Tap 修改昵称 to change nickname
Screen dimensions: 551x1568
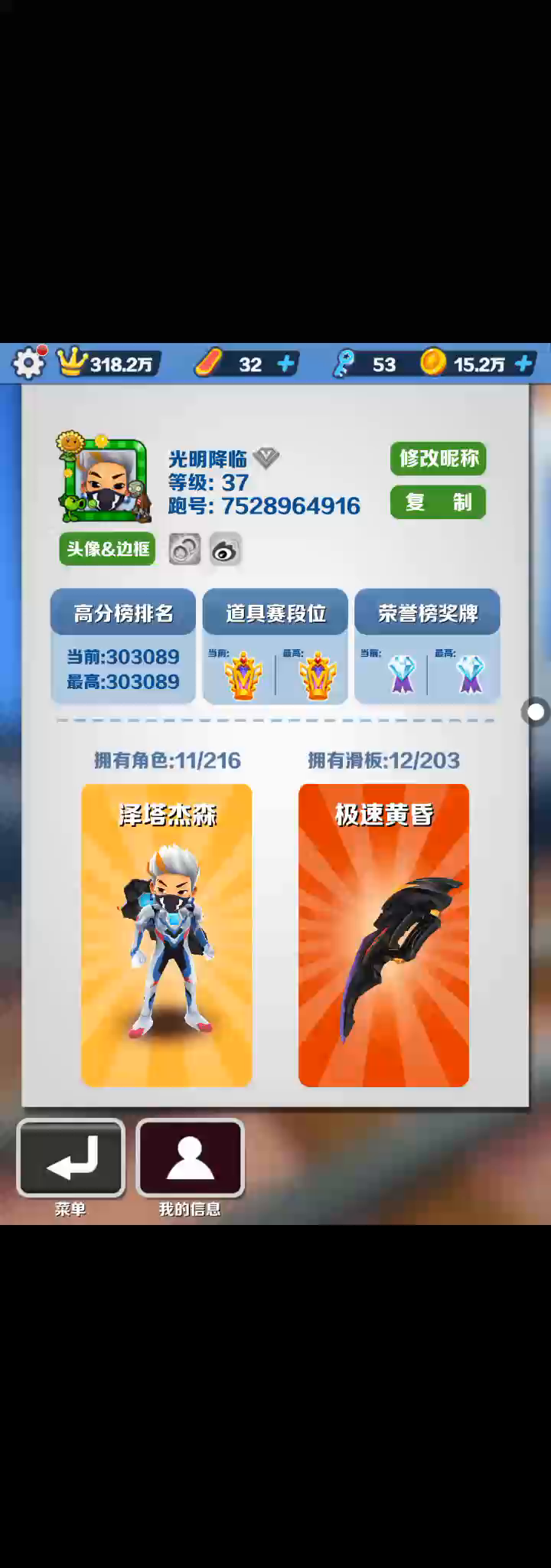point(438,459)
